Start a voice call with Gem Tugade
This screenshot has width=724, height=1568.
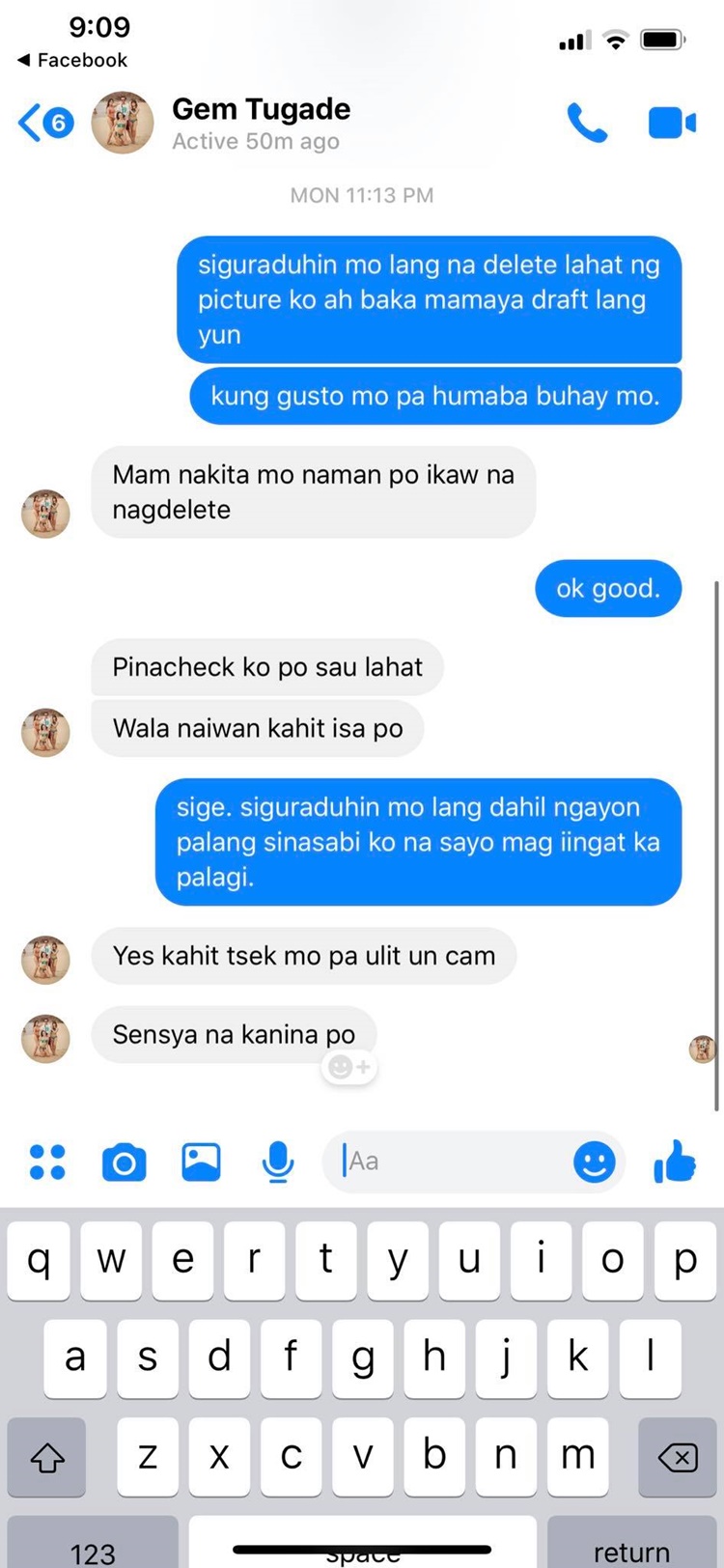[587, 124]
